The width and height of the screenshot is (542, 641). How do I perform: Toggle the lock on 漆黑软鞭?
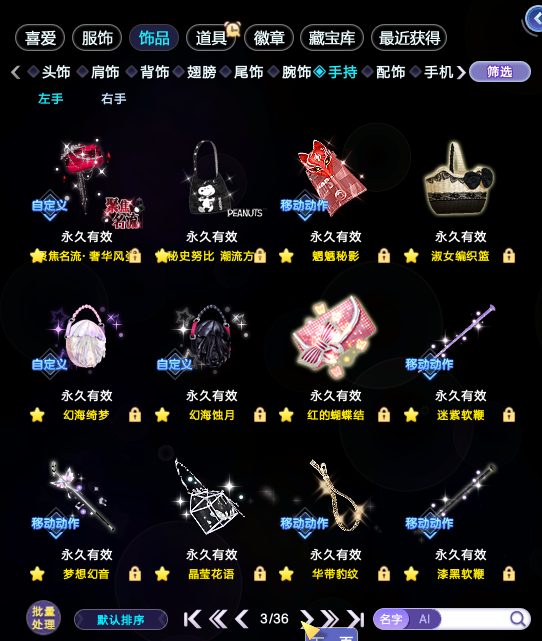[x=509, y=574]
